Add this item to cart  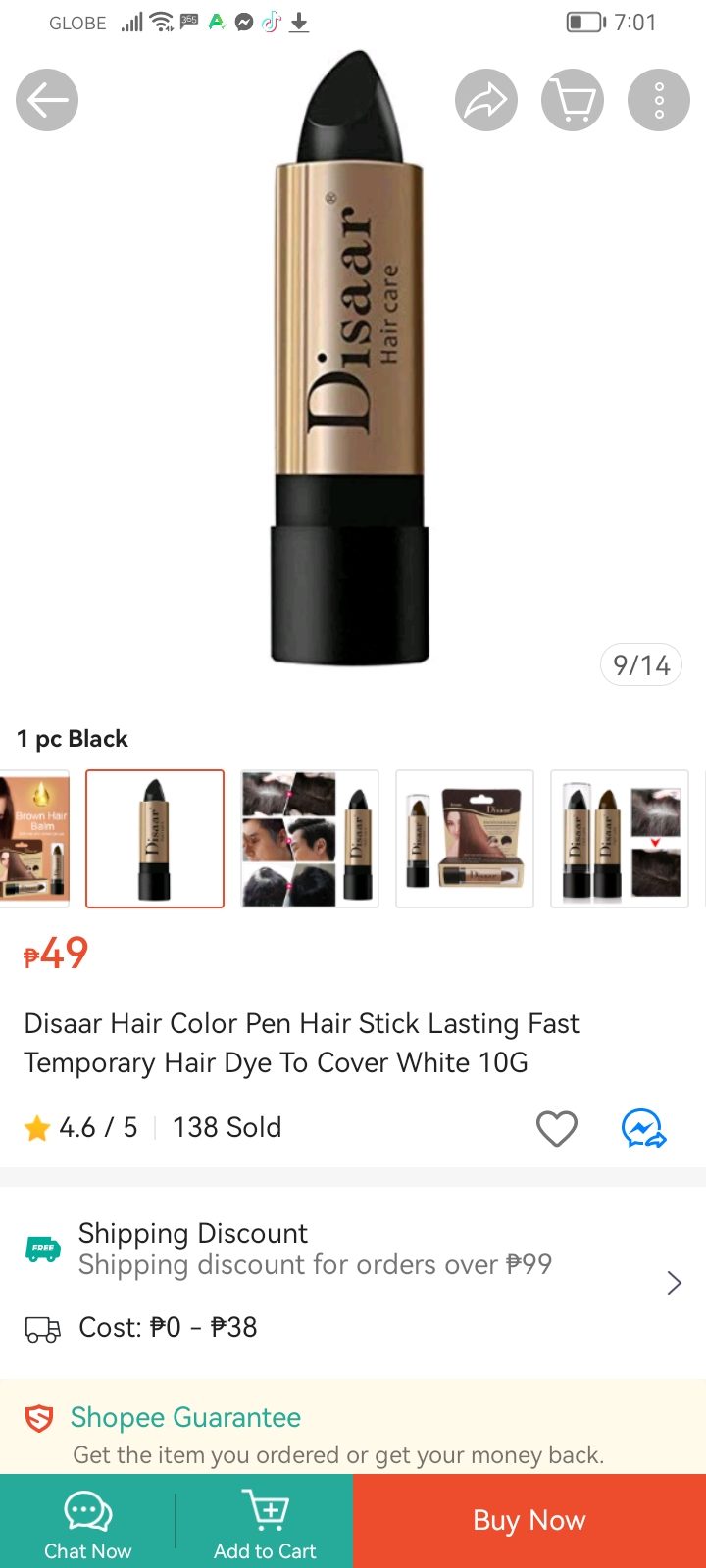(265, 1524)
